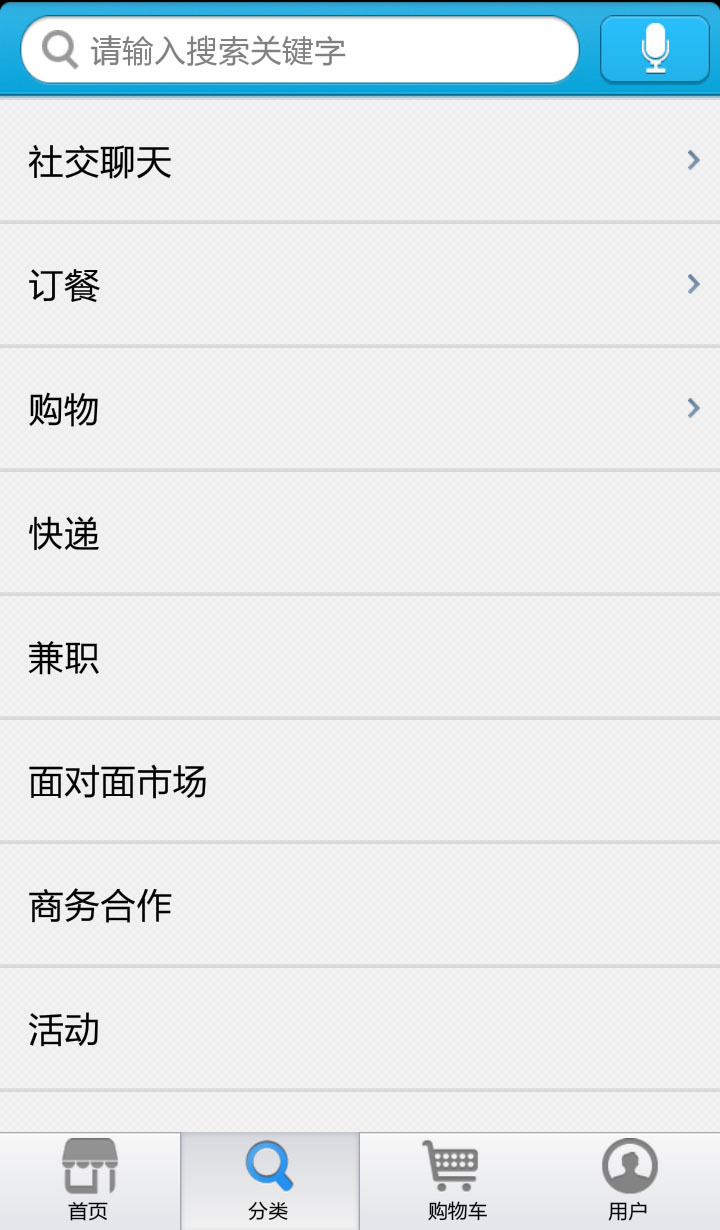Go to the 购物车 tab
The image size is (720, 1230).
[x=450, y=1181]
